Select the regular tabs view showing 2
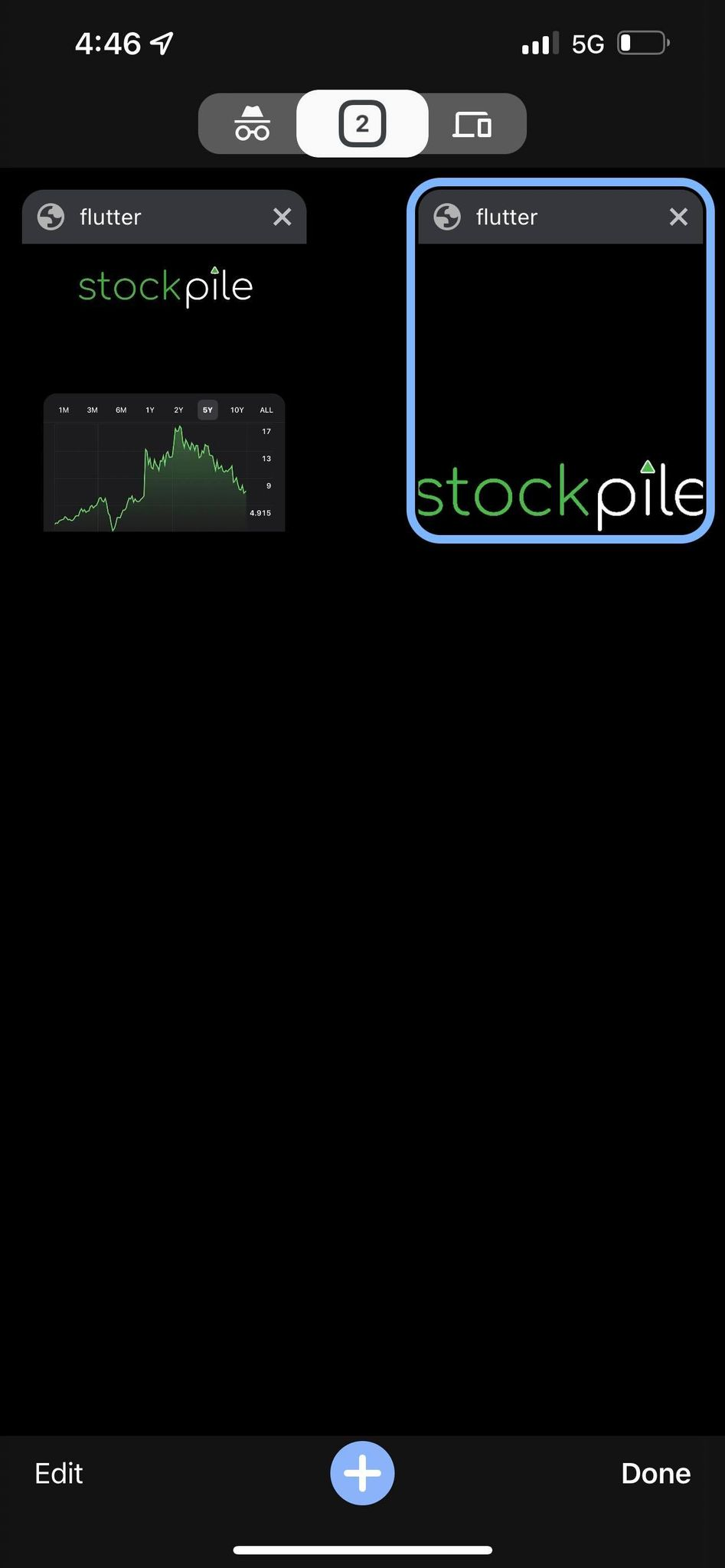The width and height of the screenshot is (725, 1568). tap(362, 124)
